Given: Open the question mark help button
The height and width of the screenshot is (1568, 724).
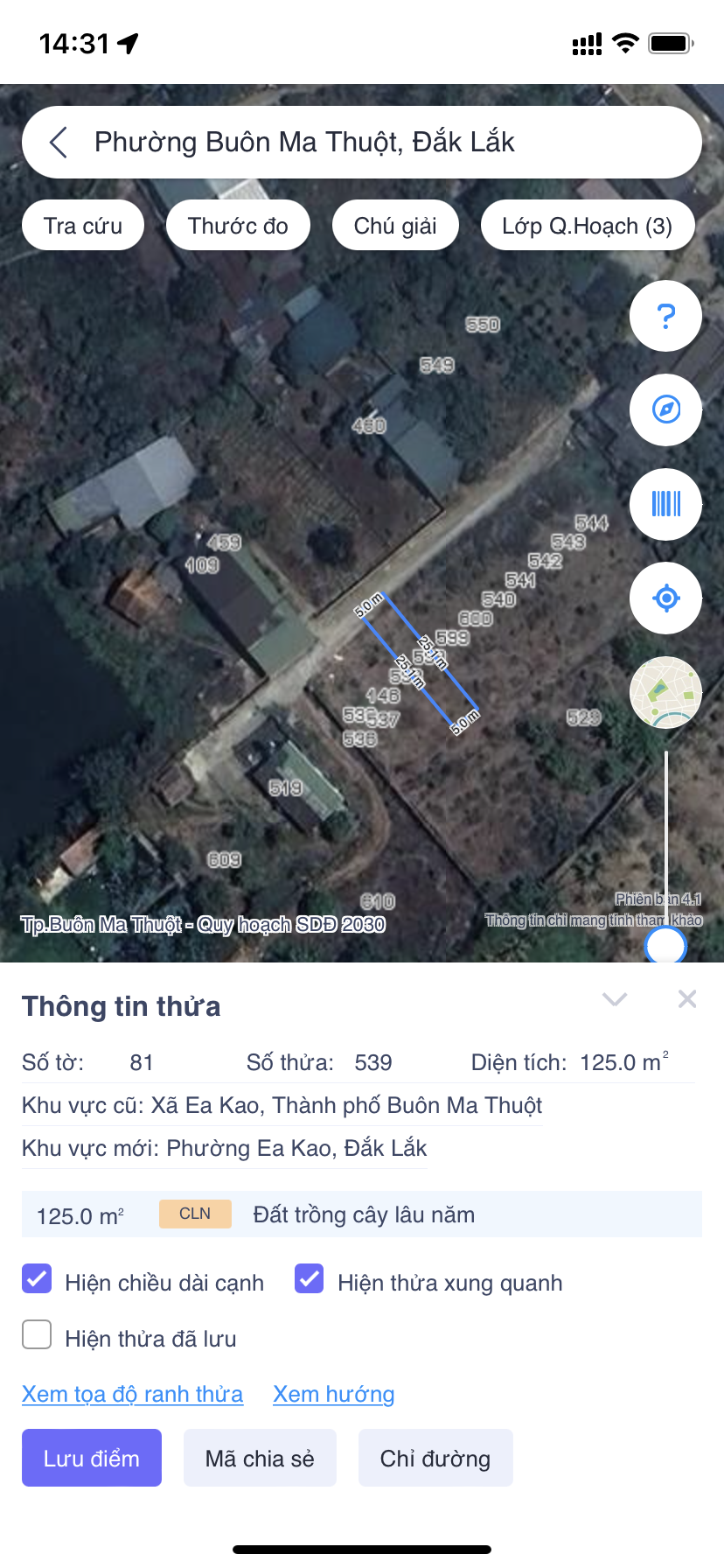Looking at the screenshot, I should pyautogui.click(x=665, y=316).
